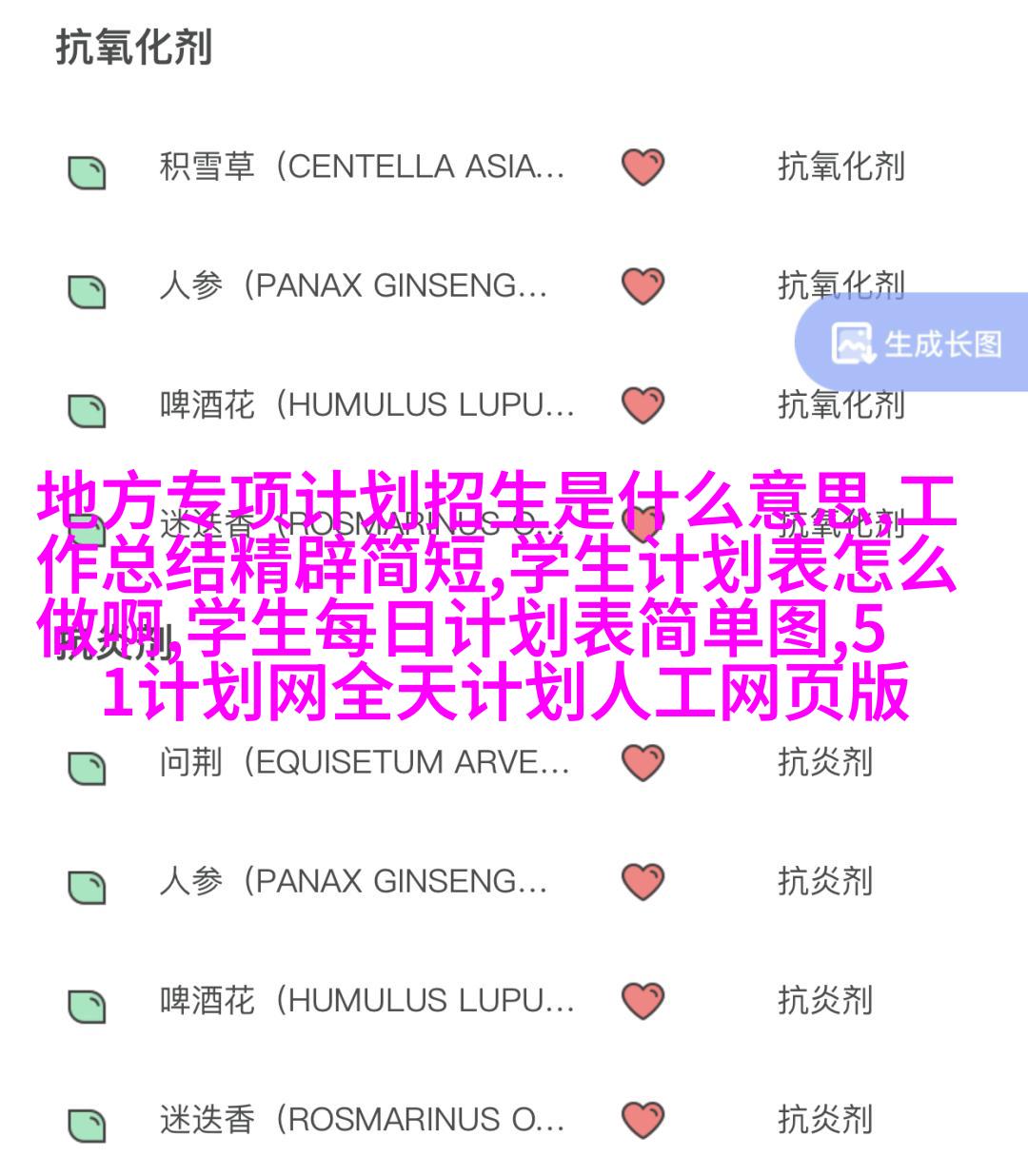
Task: Open 问荆 EQUISETUM ARVE ingredient row
Action: [364, 762]
